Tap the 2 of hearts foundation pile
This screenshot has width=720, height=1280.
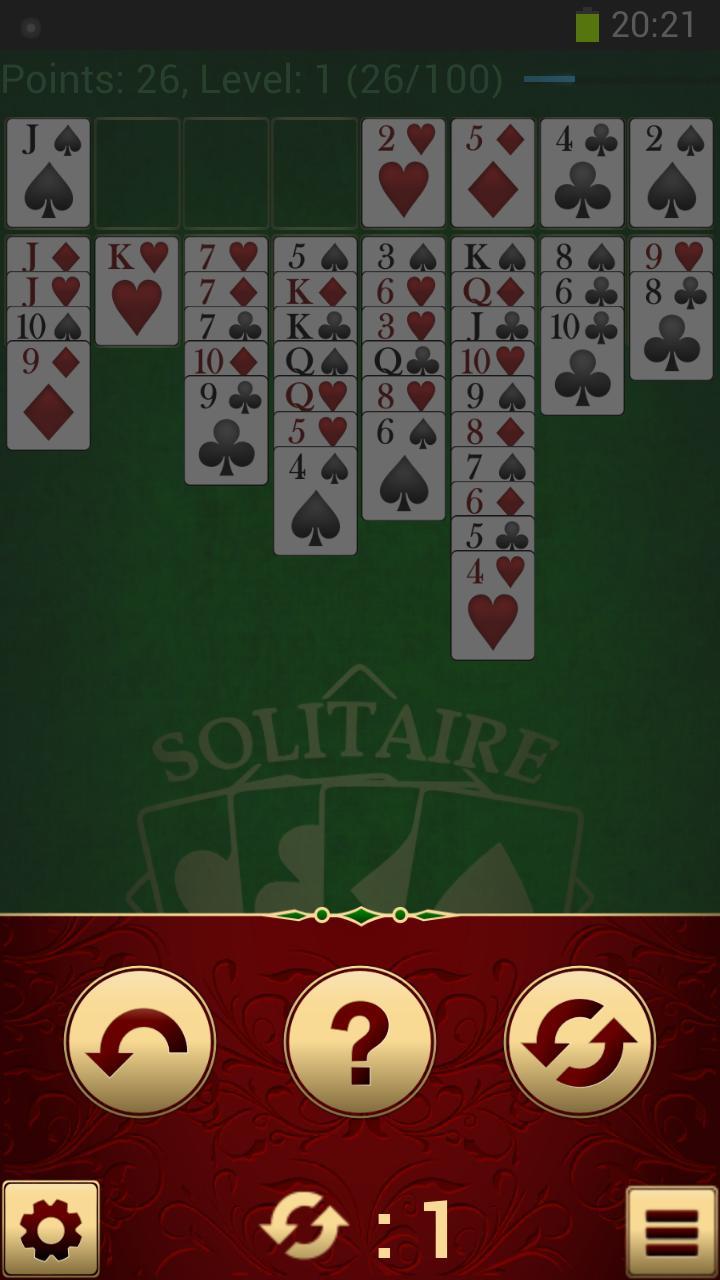pos(403,173)
